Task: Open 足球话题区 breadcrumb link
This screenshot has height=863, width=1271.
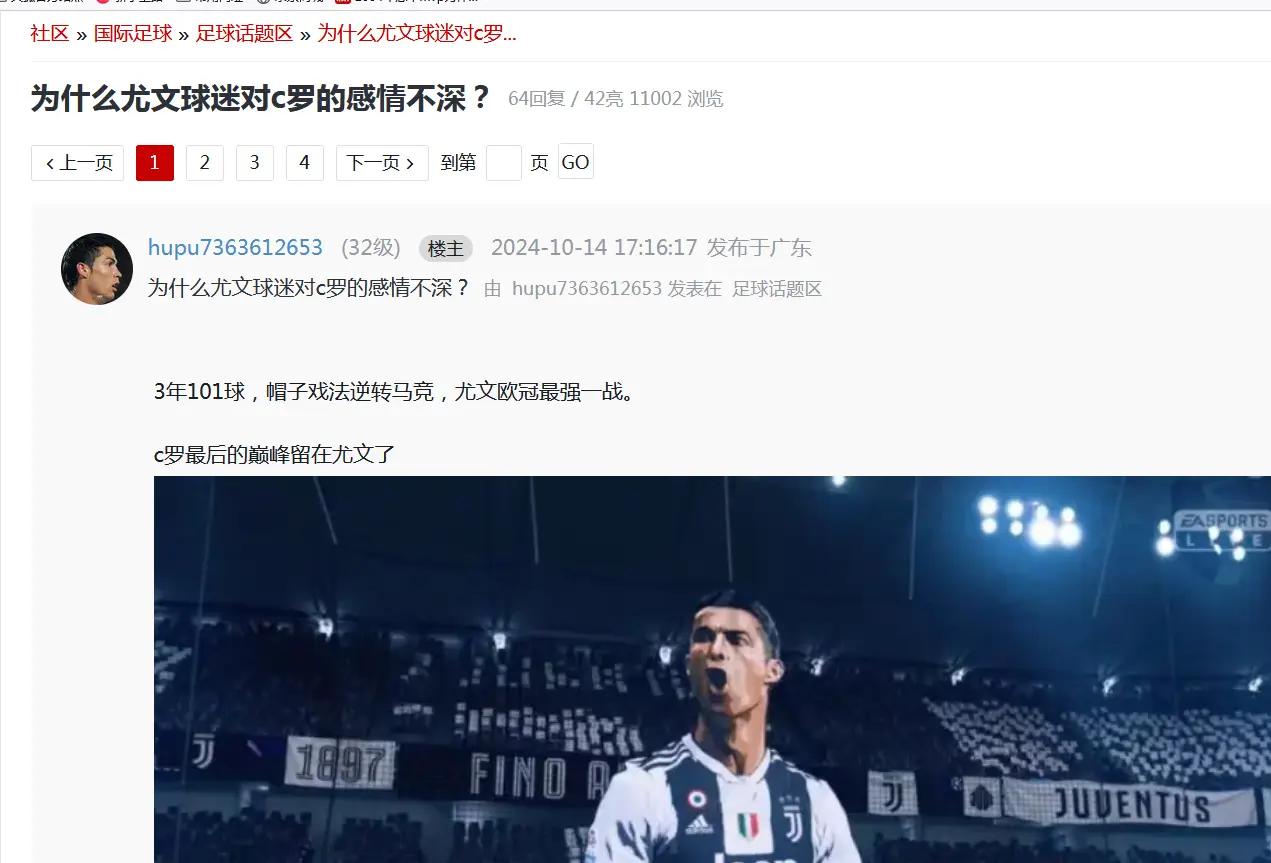Action: click(x=244, y=33)
